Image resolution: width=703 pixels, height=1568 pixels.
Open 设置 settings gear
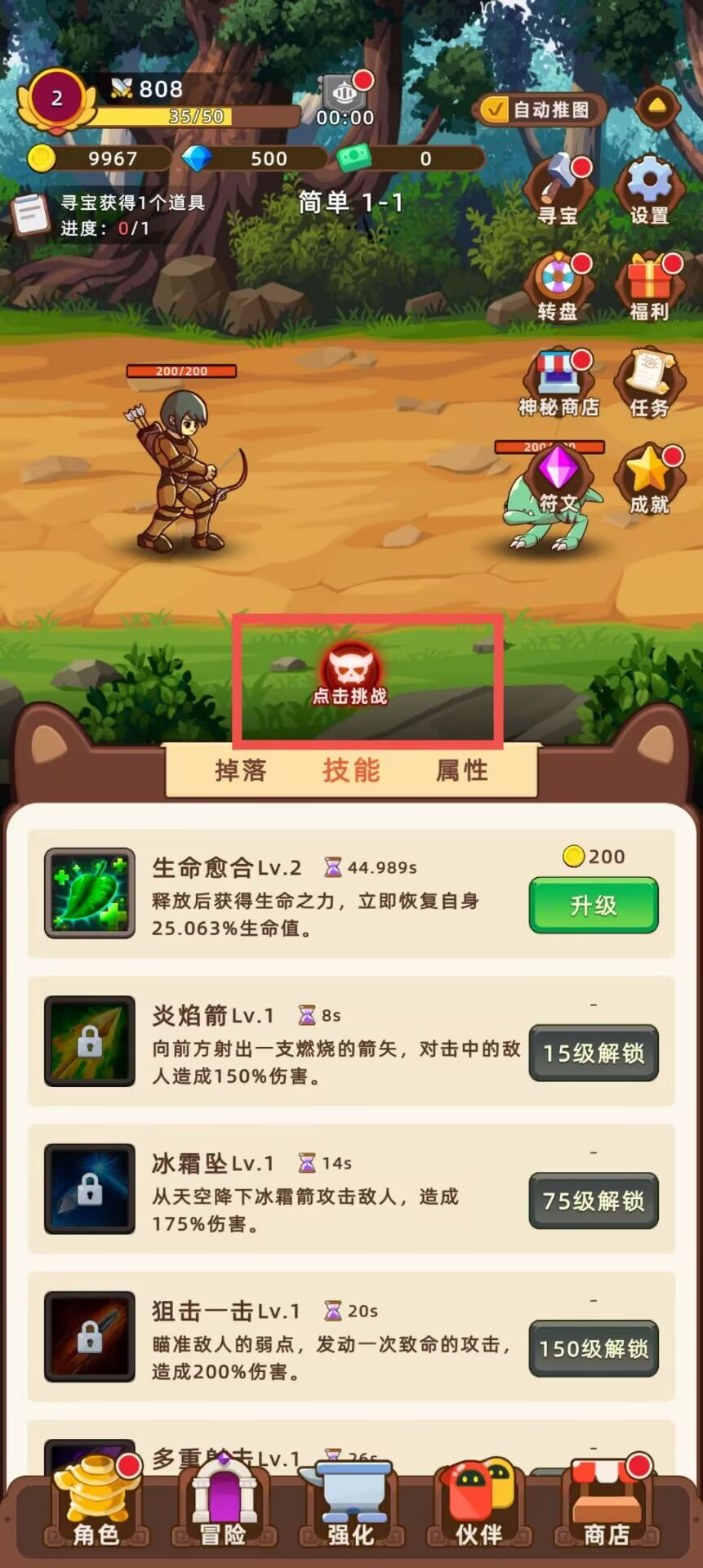(650, 189)
